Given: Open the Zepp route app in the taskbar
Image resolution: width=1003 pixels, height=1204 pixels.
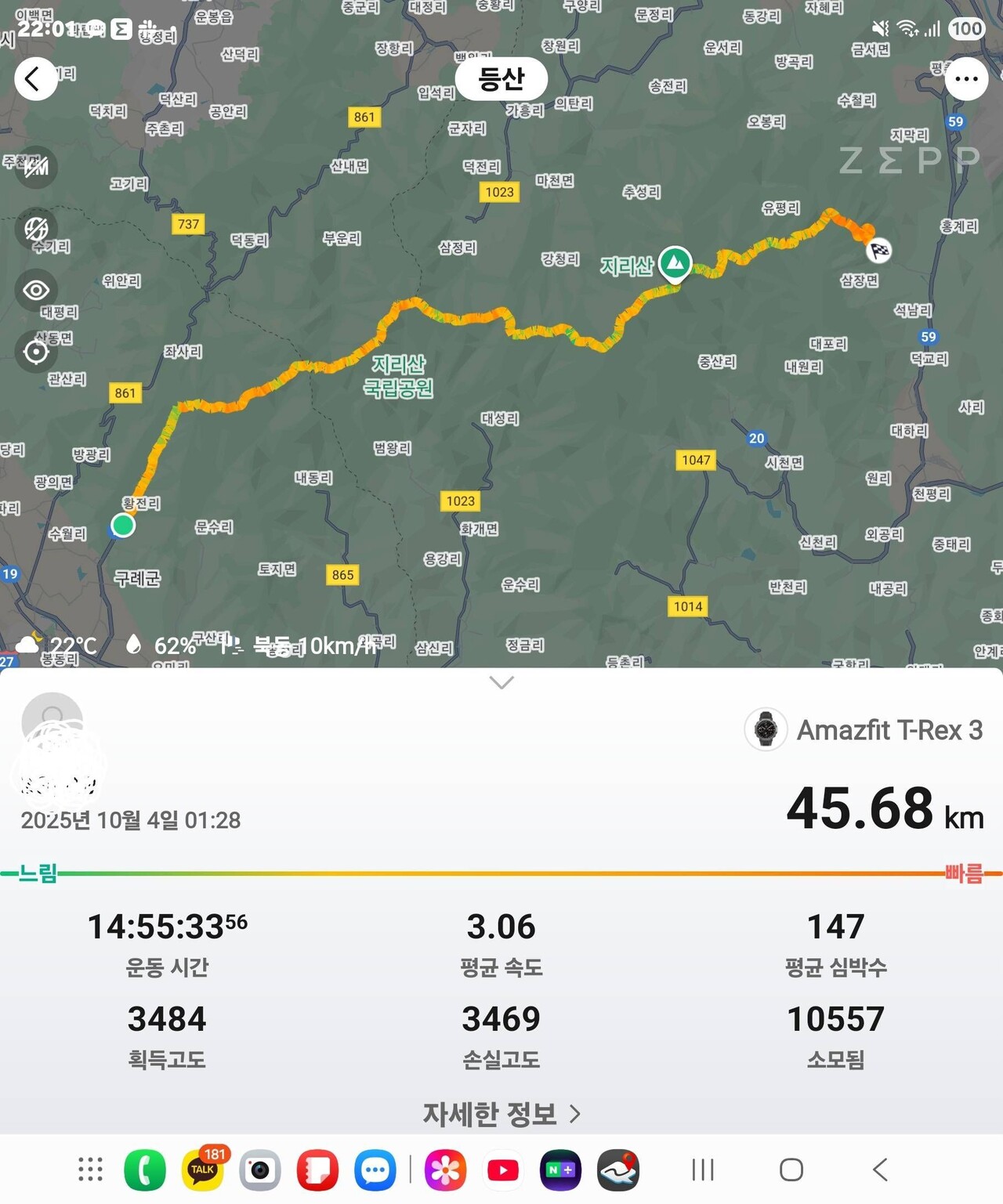Looking at the screenshot, I should 617,1169.
